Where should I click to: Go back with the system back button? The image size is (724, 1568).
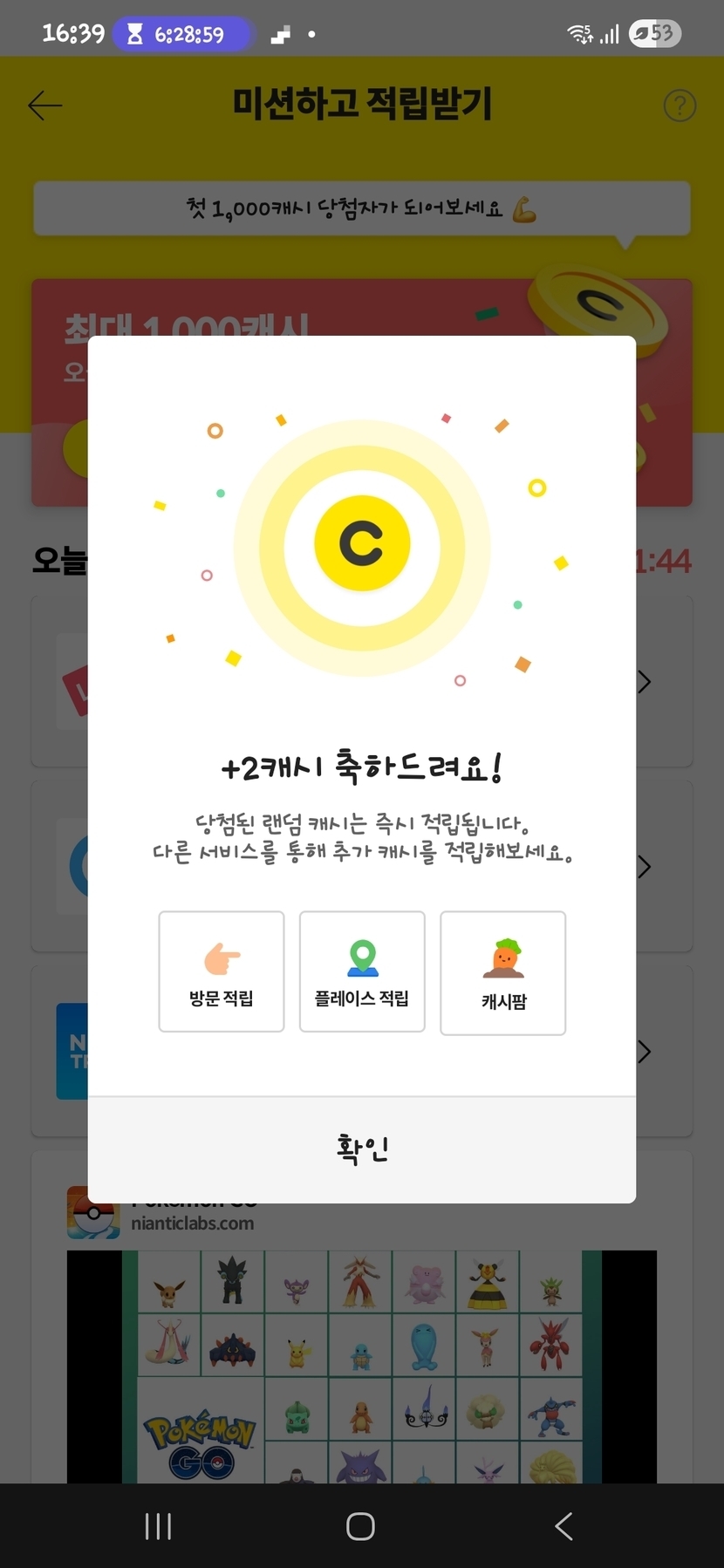(x=563, y=1526)
